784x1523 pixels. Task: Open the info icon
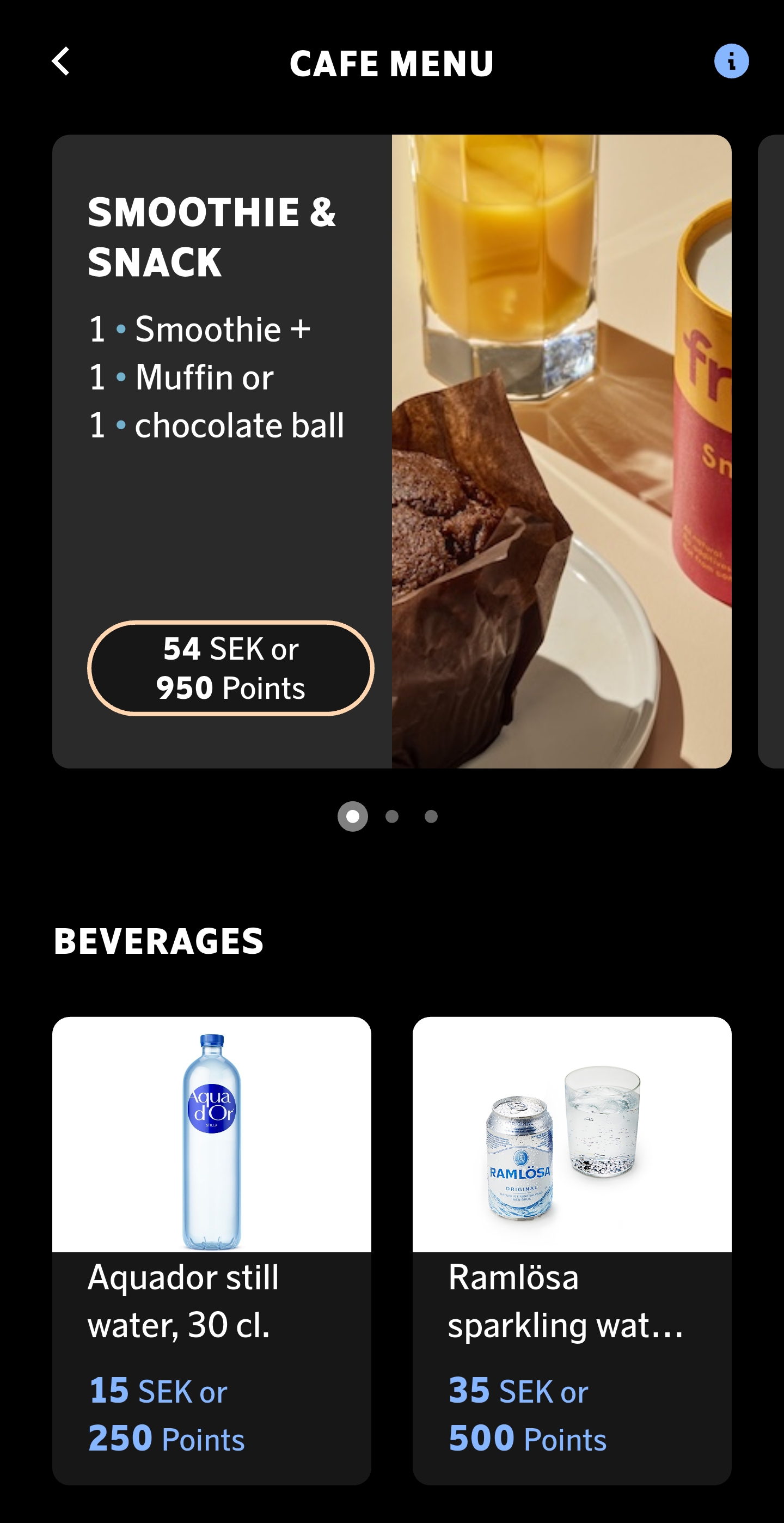tap(731, 61)
